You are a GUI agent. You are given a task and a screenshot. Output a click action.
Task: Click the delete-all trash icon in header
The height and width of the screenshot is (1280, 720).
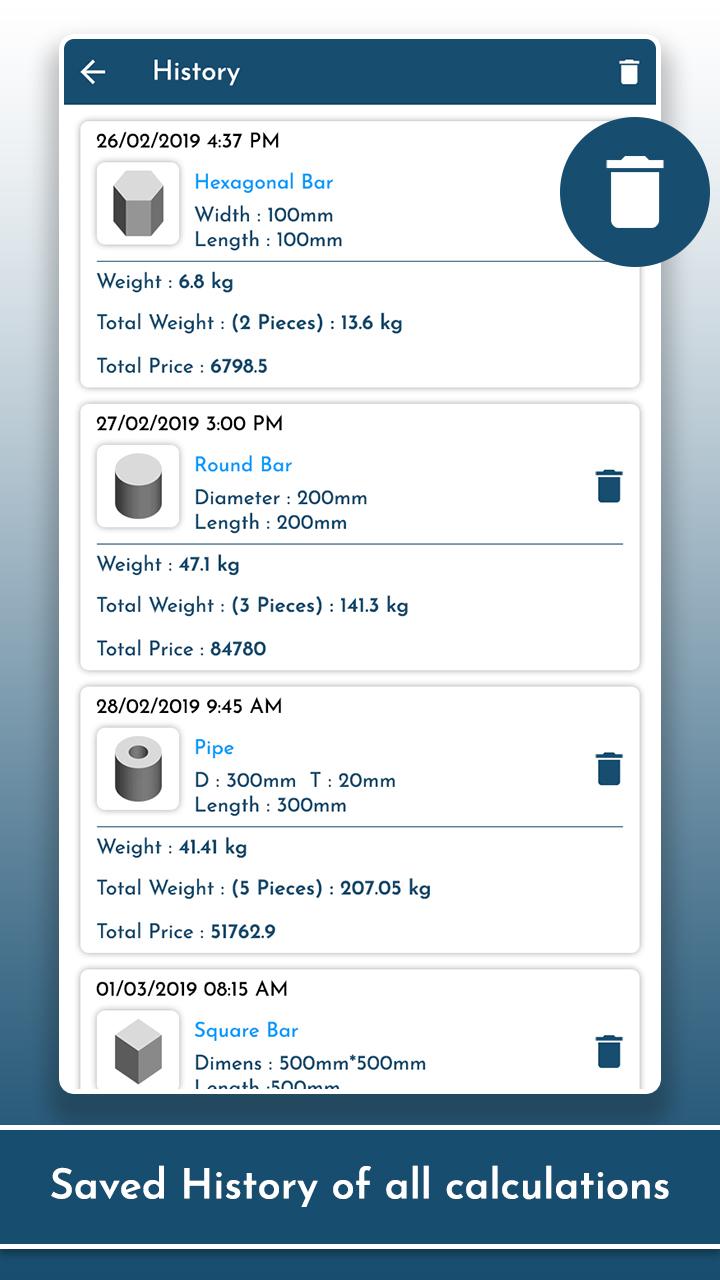[627, 71]
